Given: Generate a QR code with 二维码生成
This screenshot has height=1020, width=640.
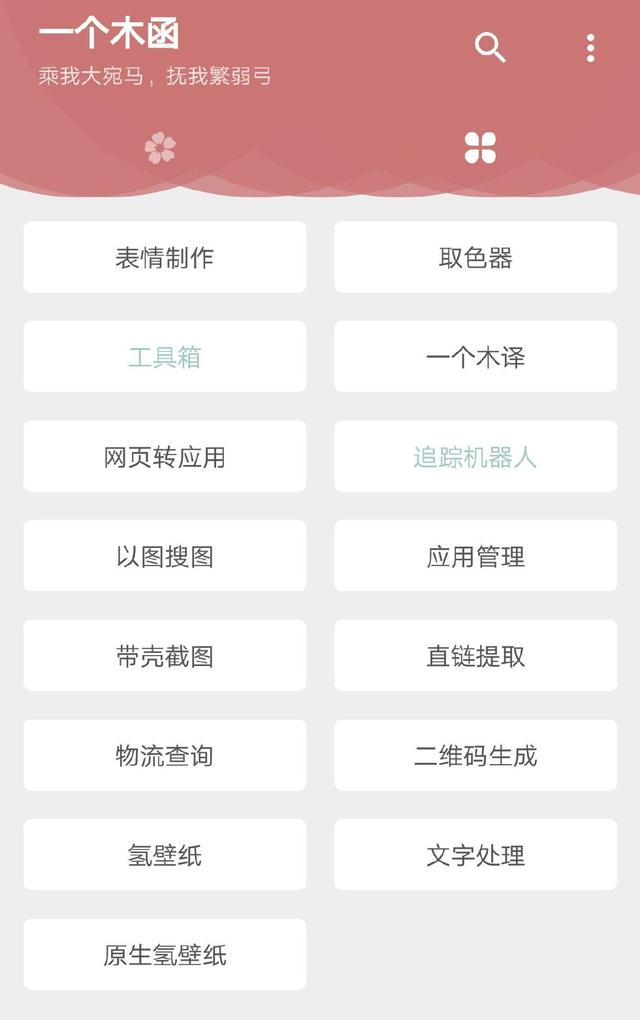Looking at the screenshot, I should [476, 755].
